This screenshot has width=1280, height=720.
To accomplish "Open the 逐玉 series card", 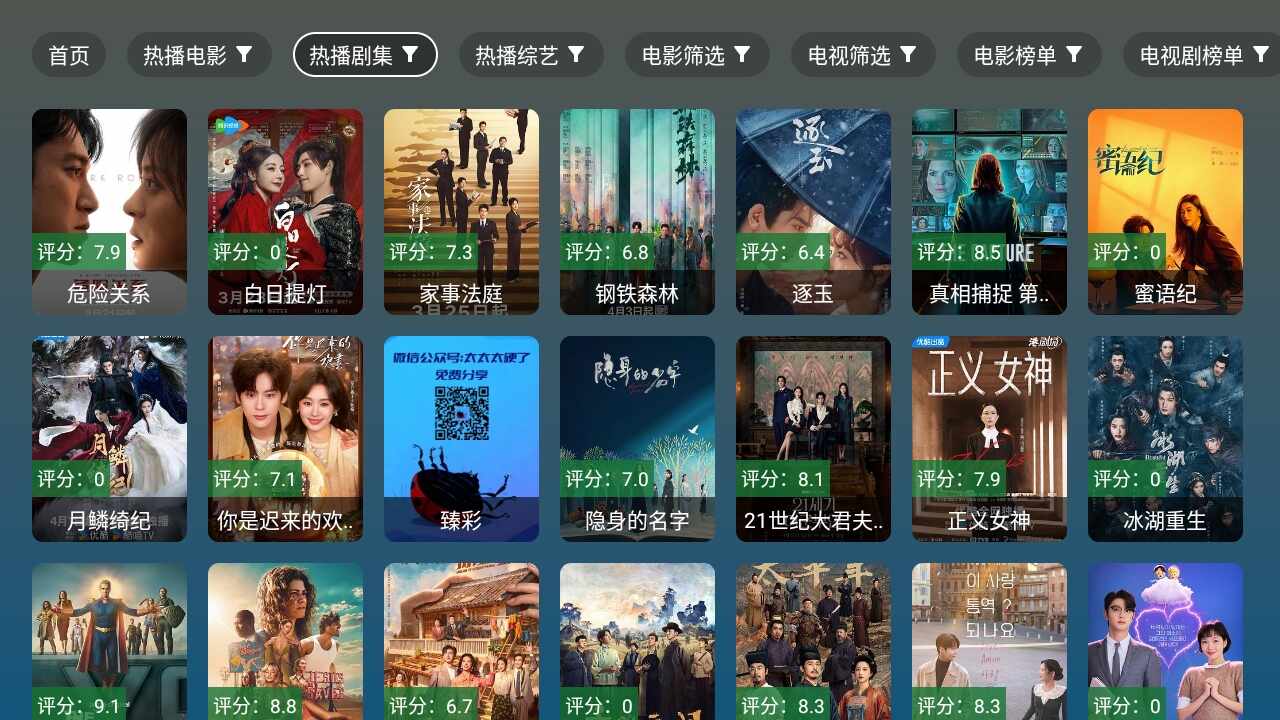I will 813,212.
